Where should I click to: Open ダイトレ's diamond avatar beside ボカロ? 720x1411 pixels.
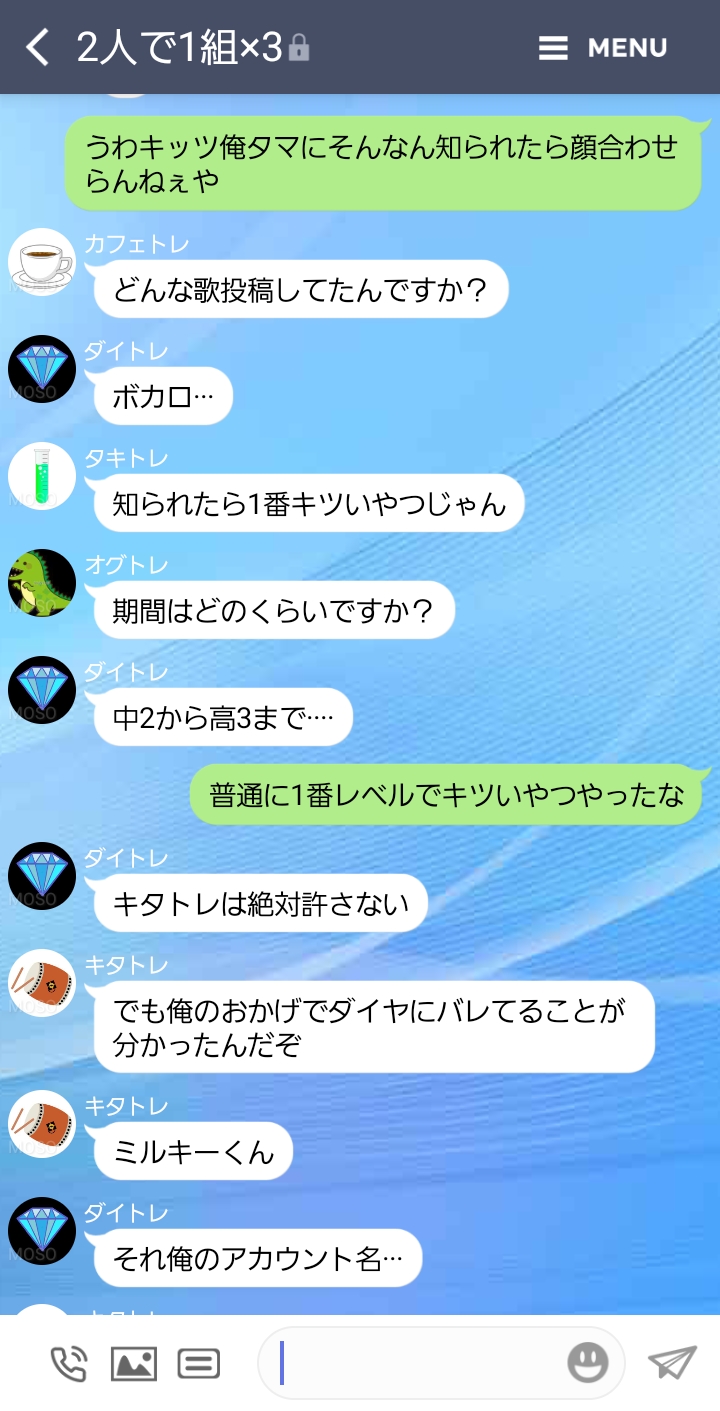[x=42, y=369]
